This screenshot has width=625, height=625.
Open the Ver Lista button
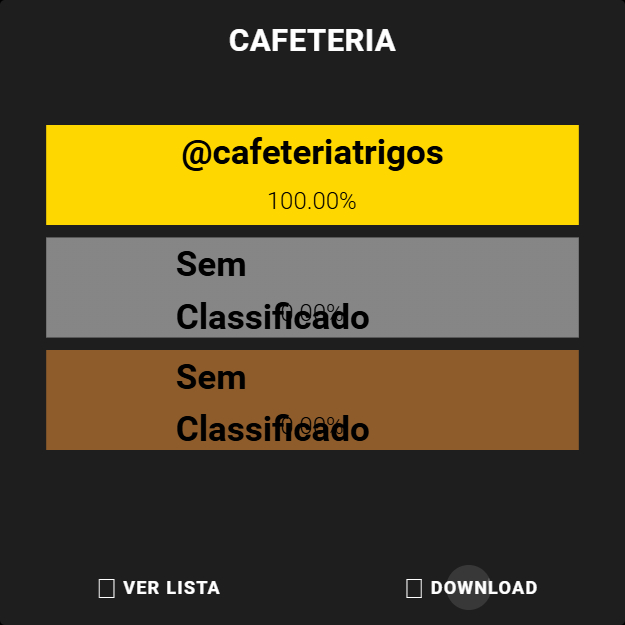(x=160, y=588)
